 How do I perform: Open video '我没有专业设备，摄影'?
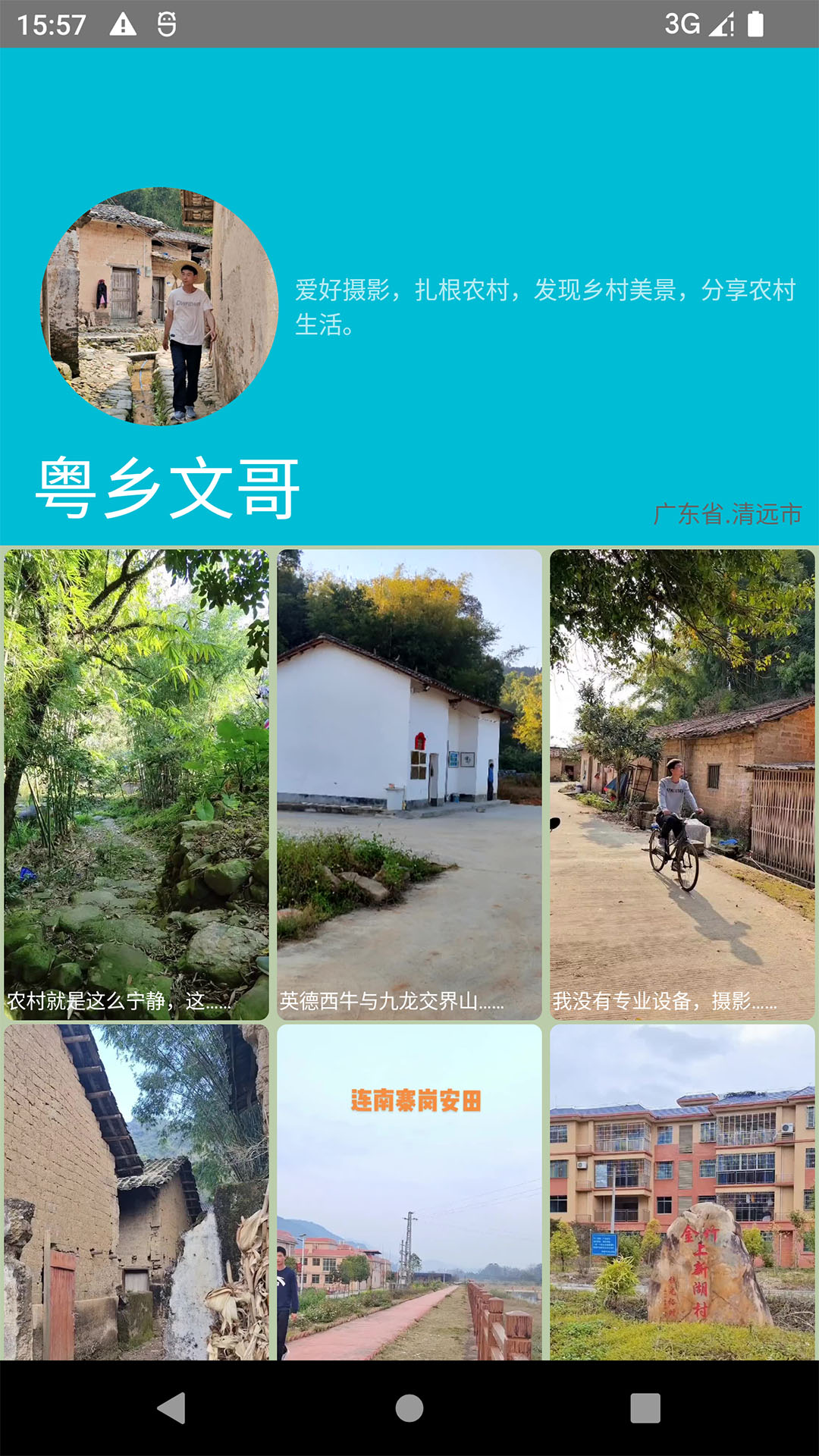point(682,784)
